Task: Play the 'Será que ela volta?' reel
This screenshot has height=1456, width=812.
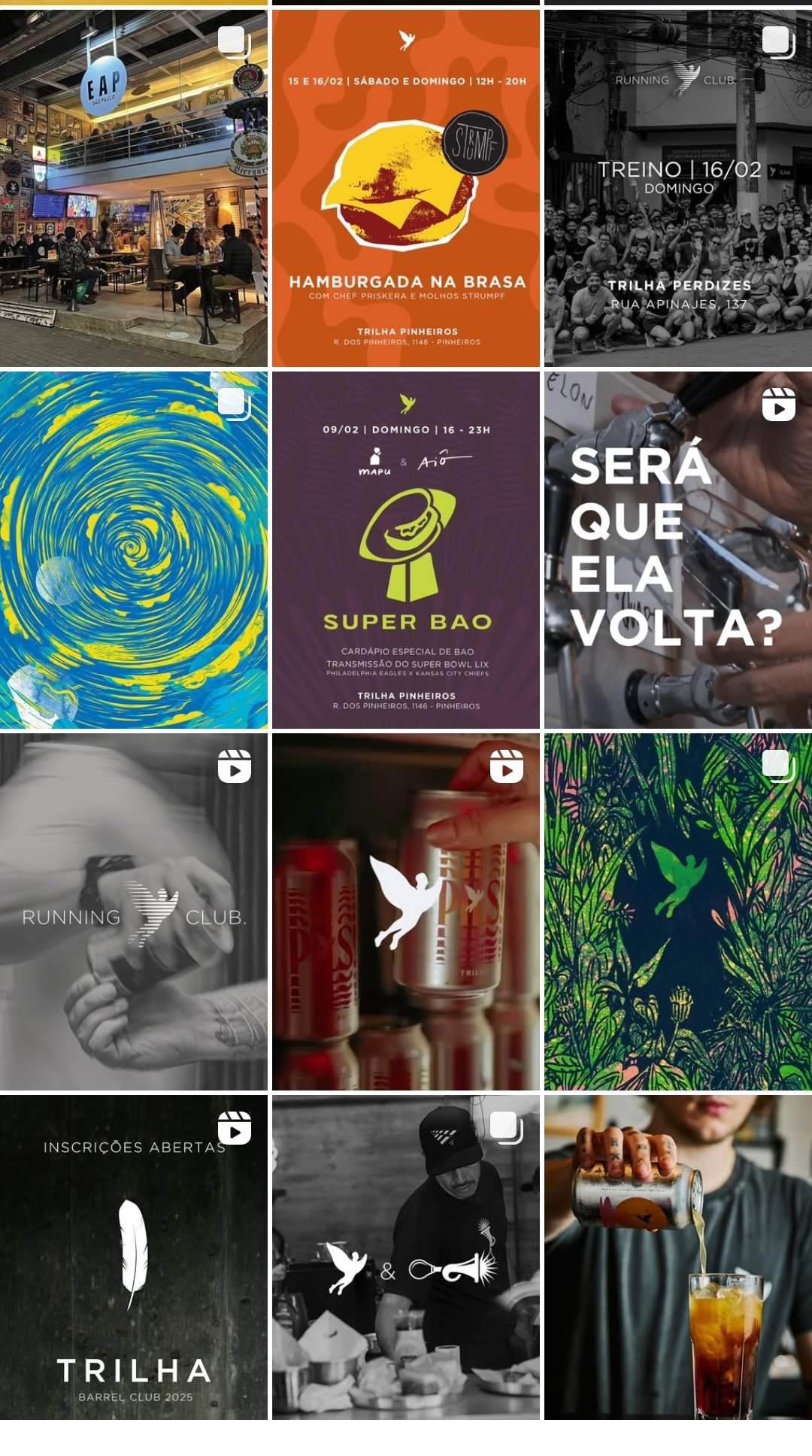Action: point(678,550)
